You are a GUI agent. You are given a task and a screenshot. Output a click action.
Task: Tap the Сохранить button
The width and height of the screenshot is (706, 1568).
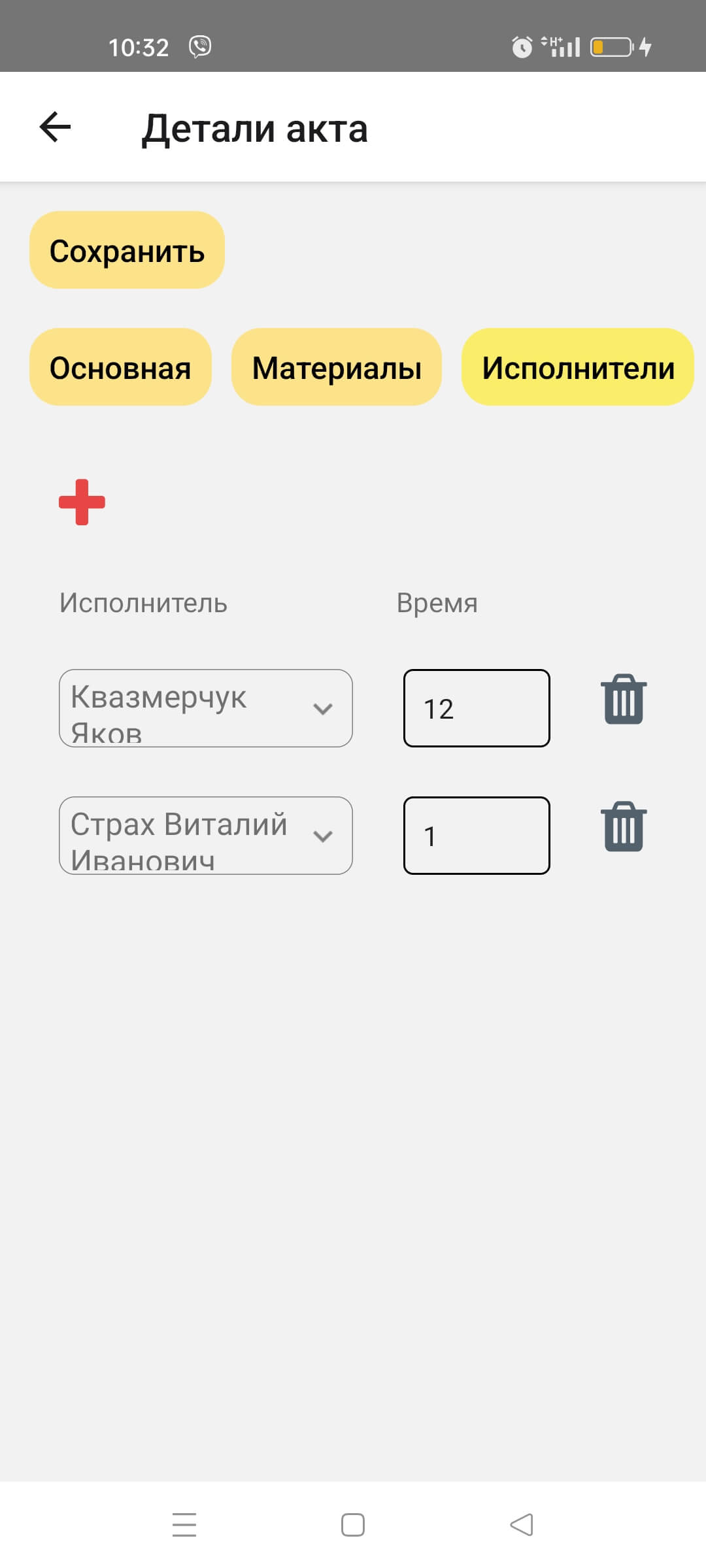[127, 250]
